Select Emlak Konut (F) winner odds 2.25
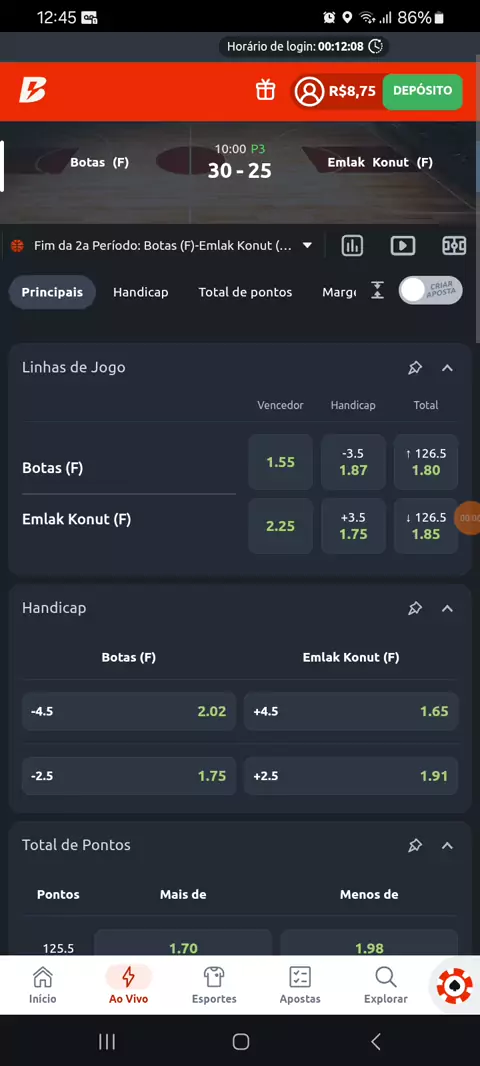The width and height of the screenshot is (480, 1066). click(x=280, y=526)
